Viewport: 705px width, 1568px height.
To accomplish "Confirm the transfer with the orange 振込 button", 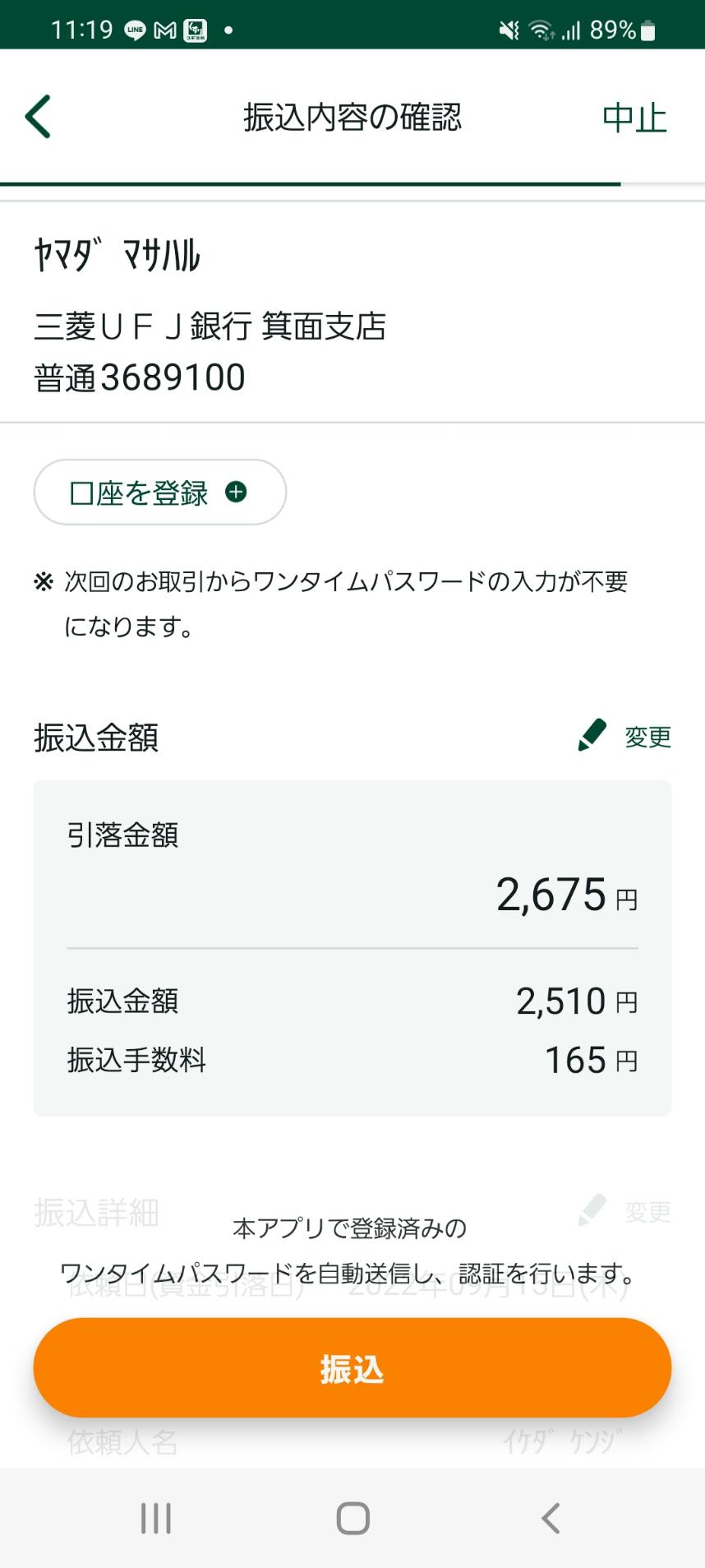I will click(x=352, y=1369).
